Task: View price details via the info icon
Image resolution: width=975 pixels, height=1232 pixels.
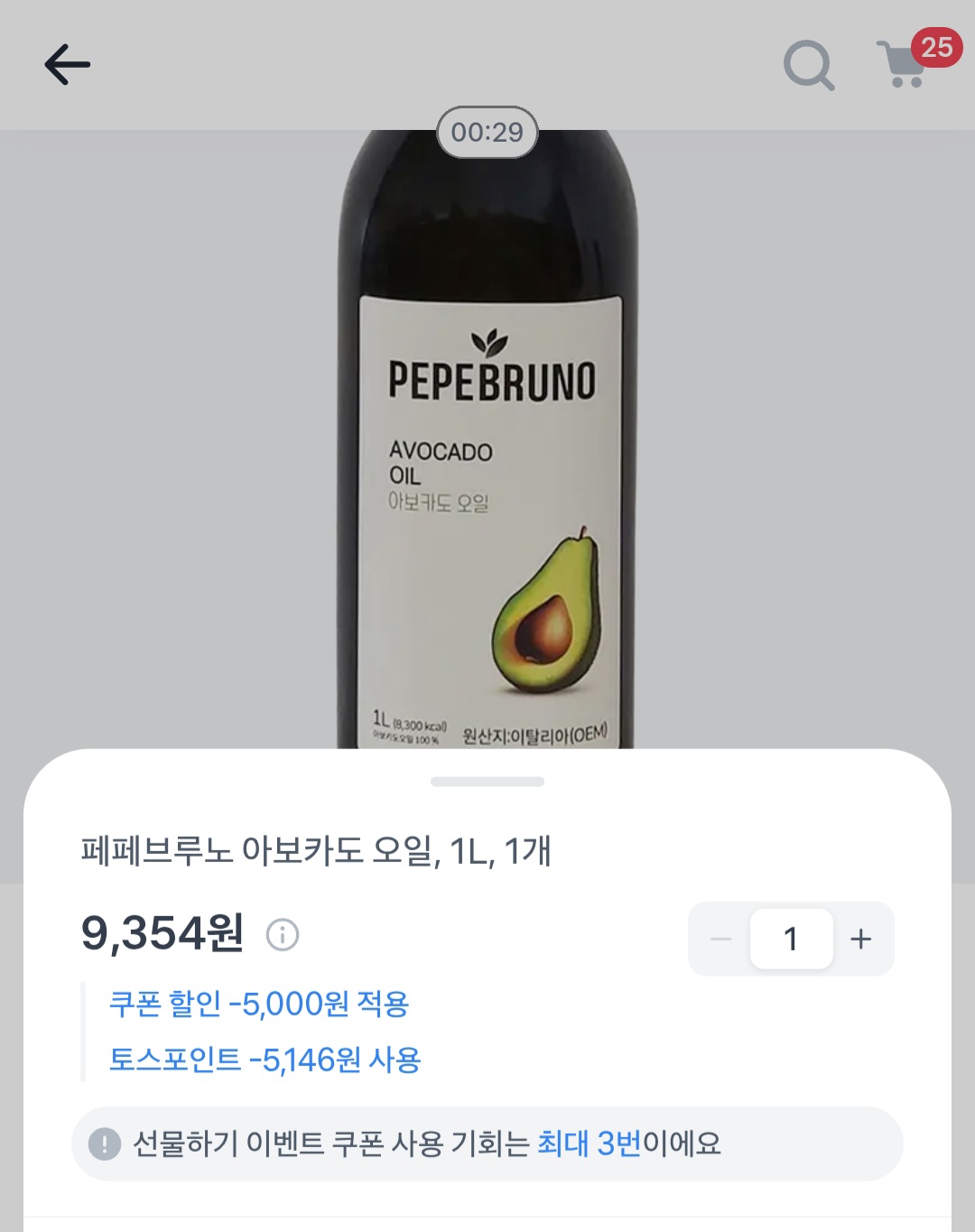Action: [x=283, y=934]
